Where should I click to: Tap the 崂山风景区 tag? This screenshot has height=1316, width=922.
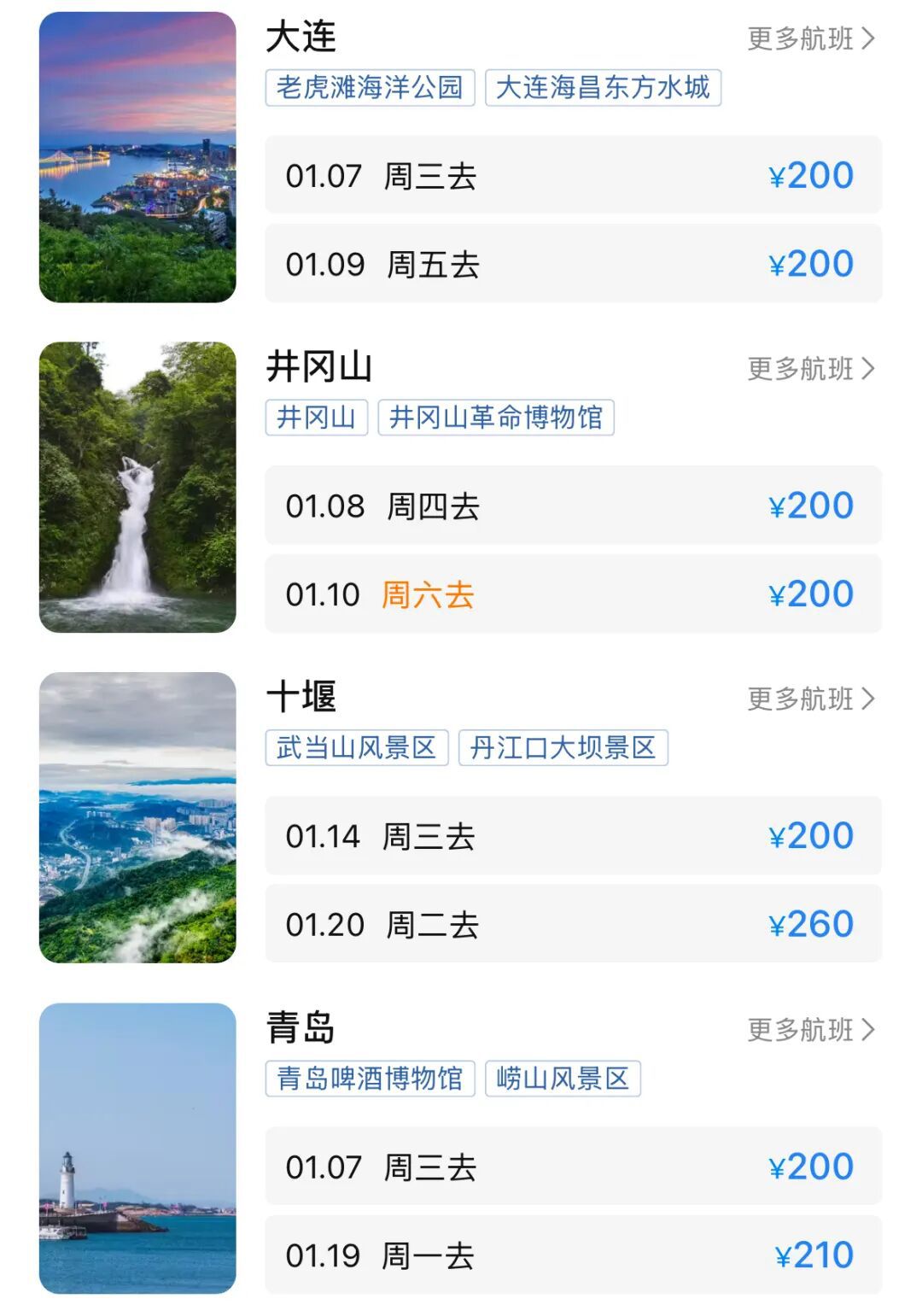point(563,1079)
